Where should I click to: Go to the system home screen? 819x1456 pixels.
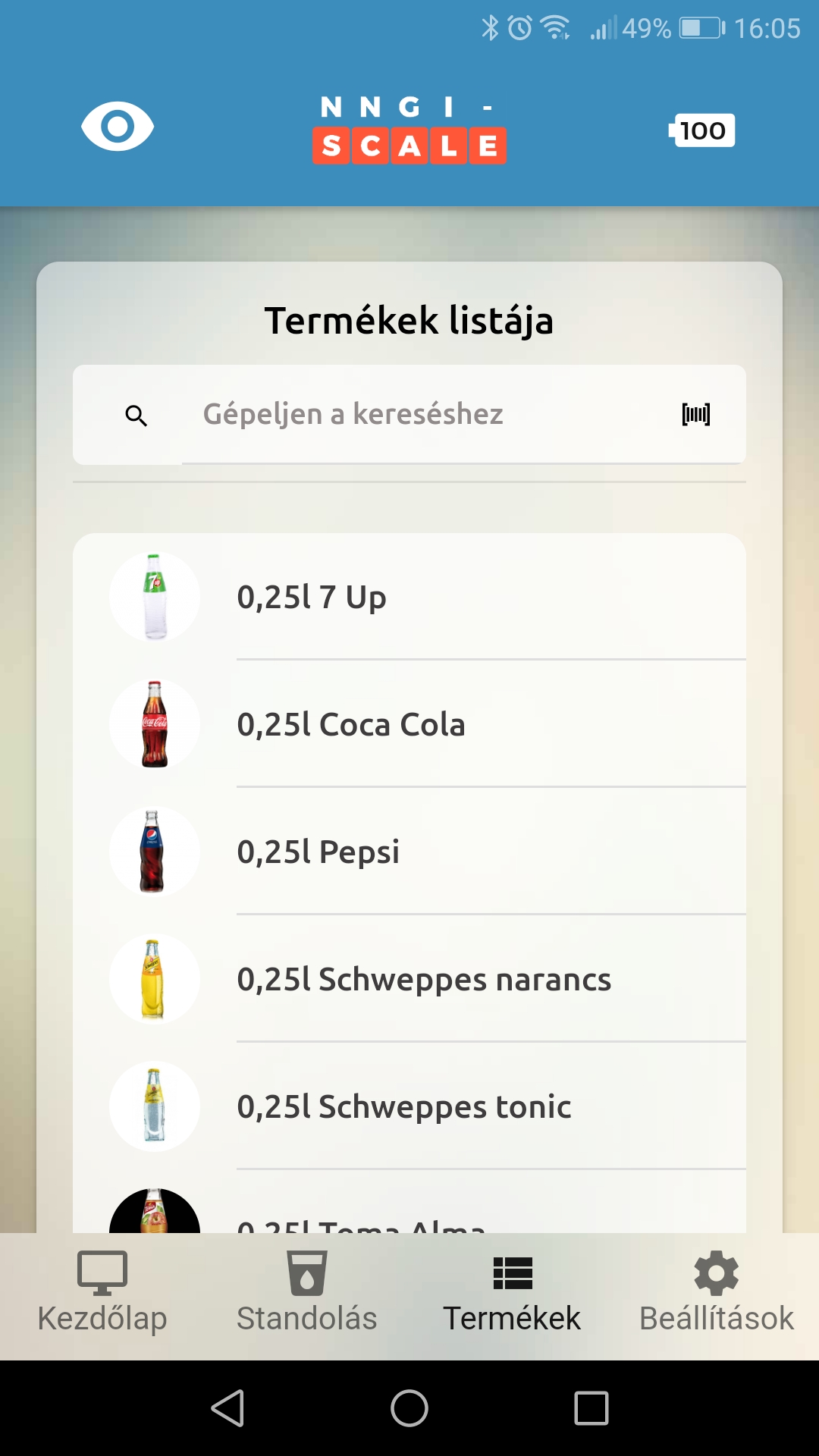coord(409,1408)
